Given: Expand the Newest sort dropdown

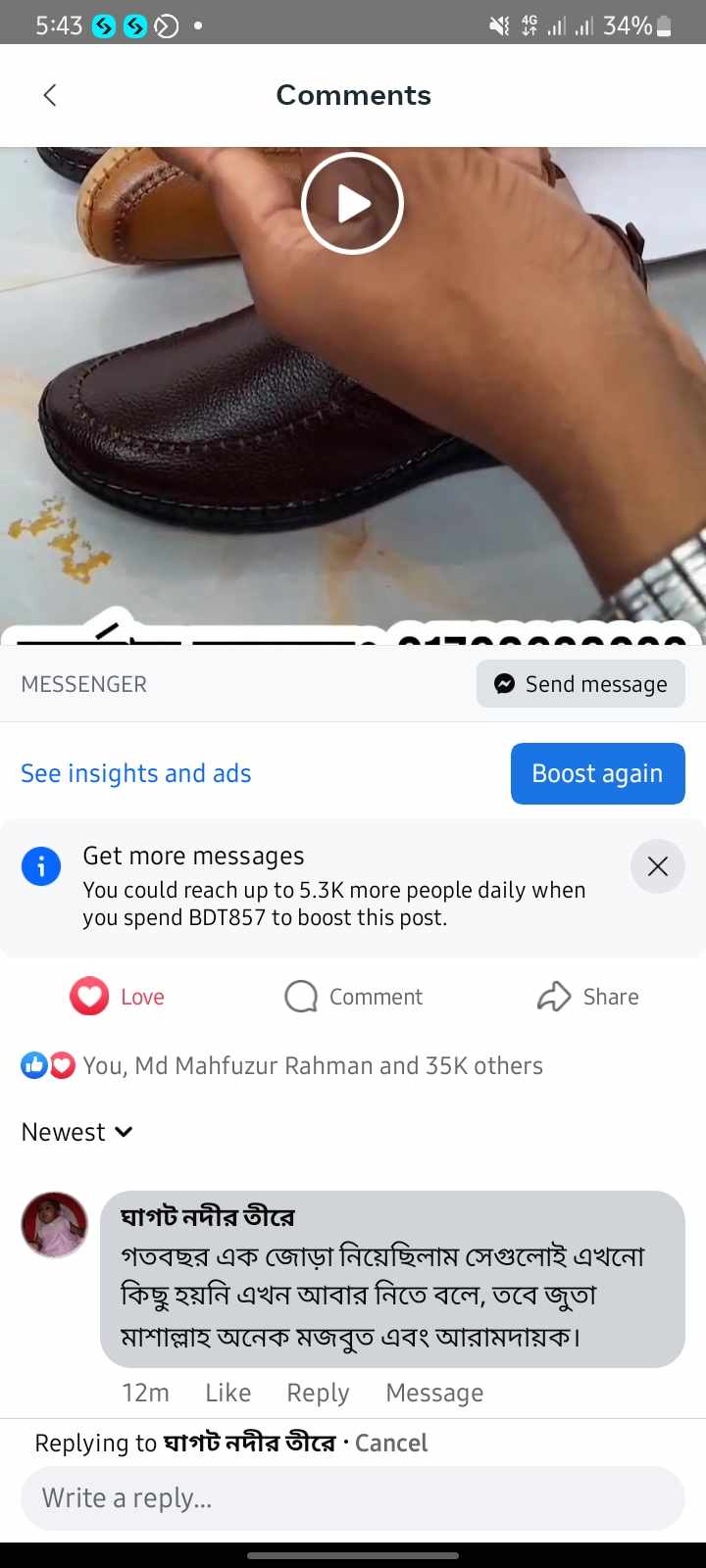Looking at the screenshot, I should click(77, 1132).
